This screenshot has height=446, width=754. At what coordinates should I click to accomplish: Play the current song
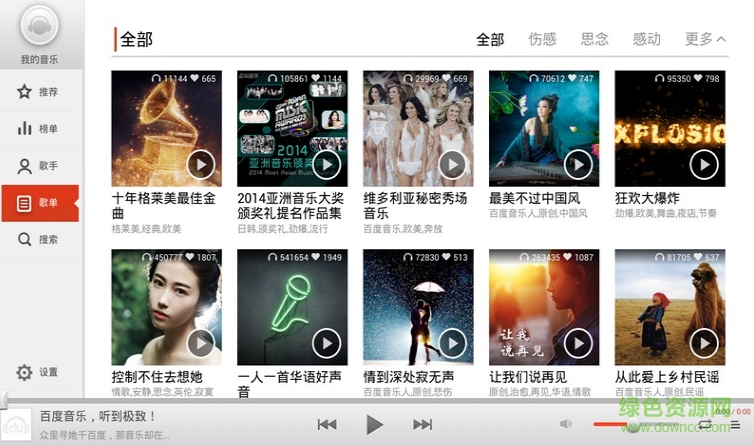click(x=374, y=425)
